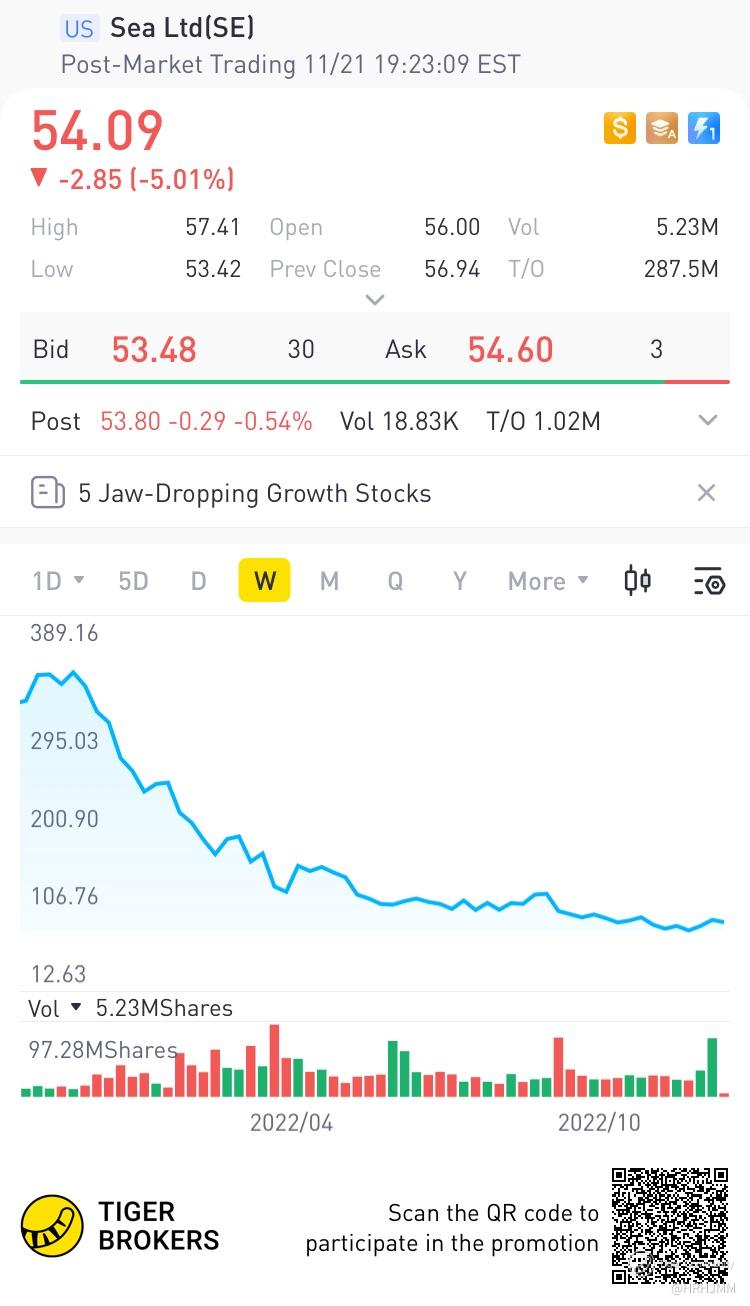
Task: Tap the orange dollar sign badge
Action: coord(620,128)
